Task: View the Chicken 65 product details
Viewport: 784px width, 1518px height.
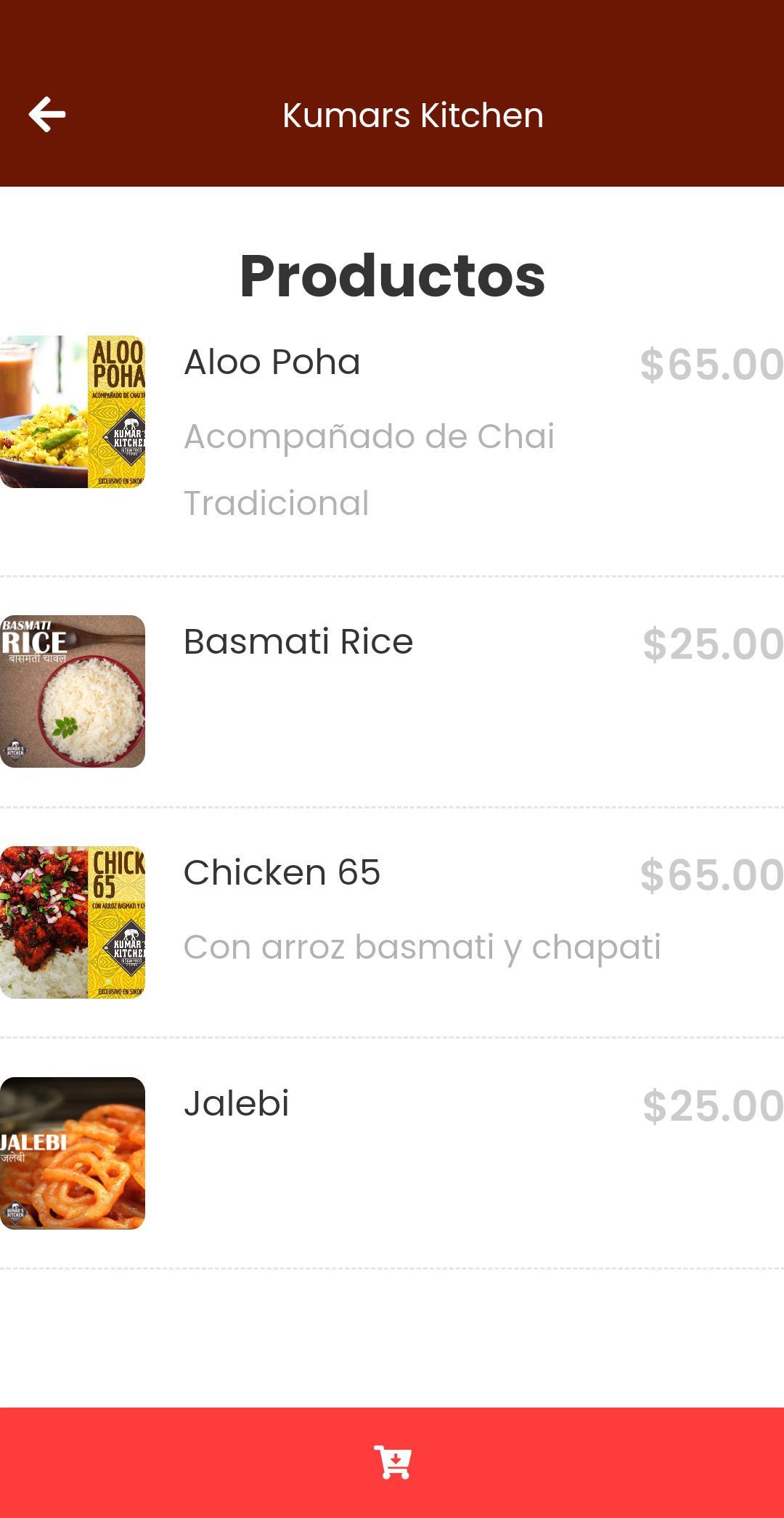Action: tap(392, 922)
